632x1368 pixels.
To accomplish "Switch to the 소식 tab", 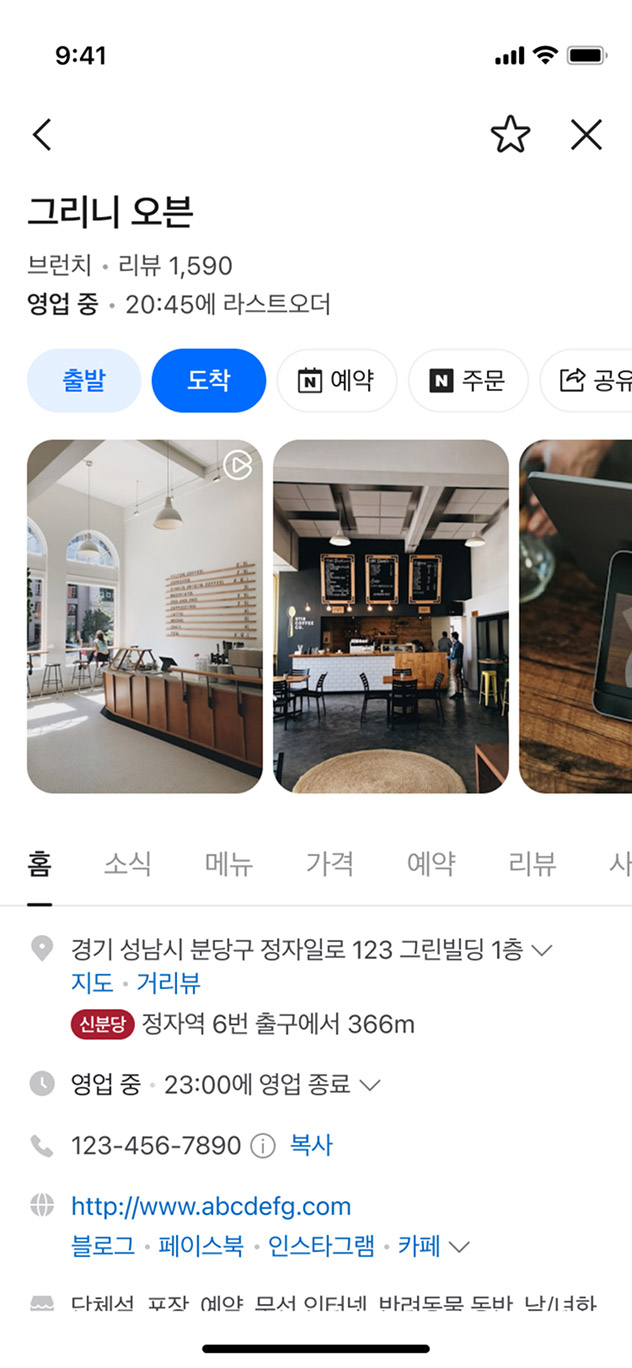I will click(x=128, y=863).
